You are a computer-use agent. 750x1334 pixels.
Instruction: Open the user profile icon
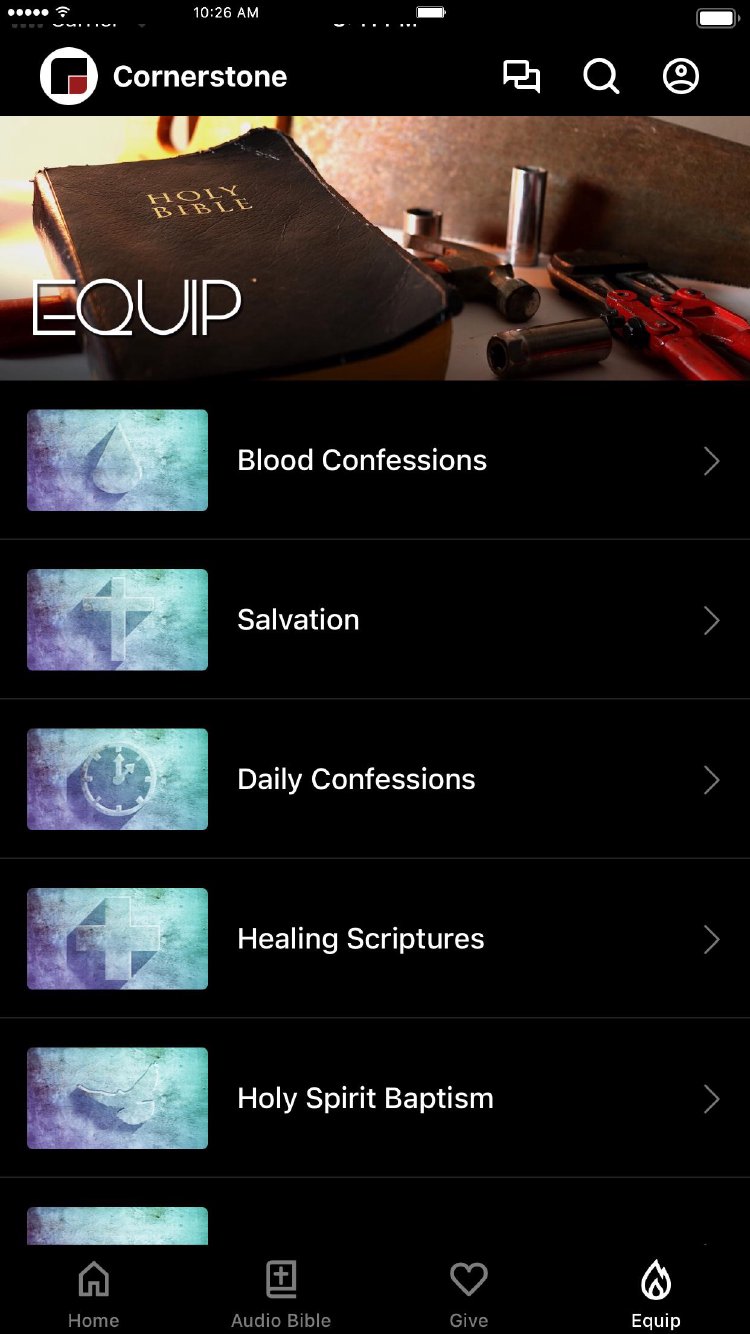point(681,77)
